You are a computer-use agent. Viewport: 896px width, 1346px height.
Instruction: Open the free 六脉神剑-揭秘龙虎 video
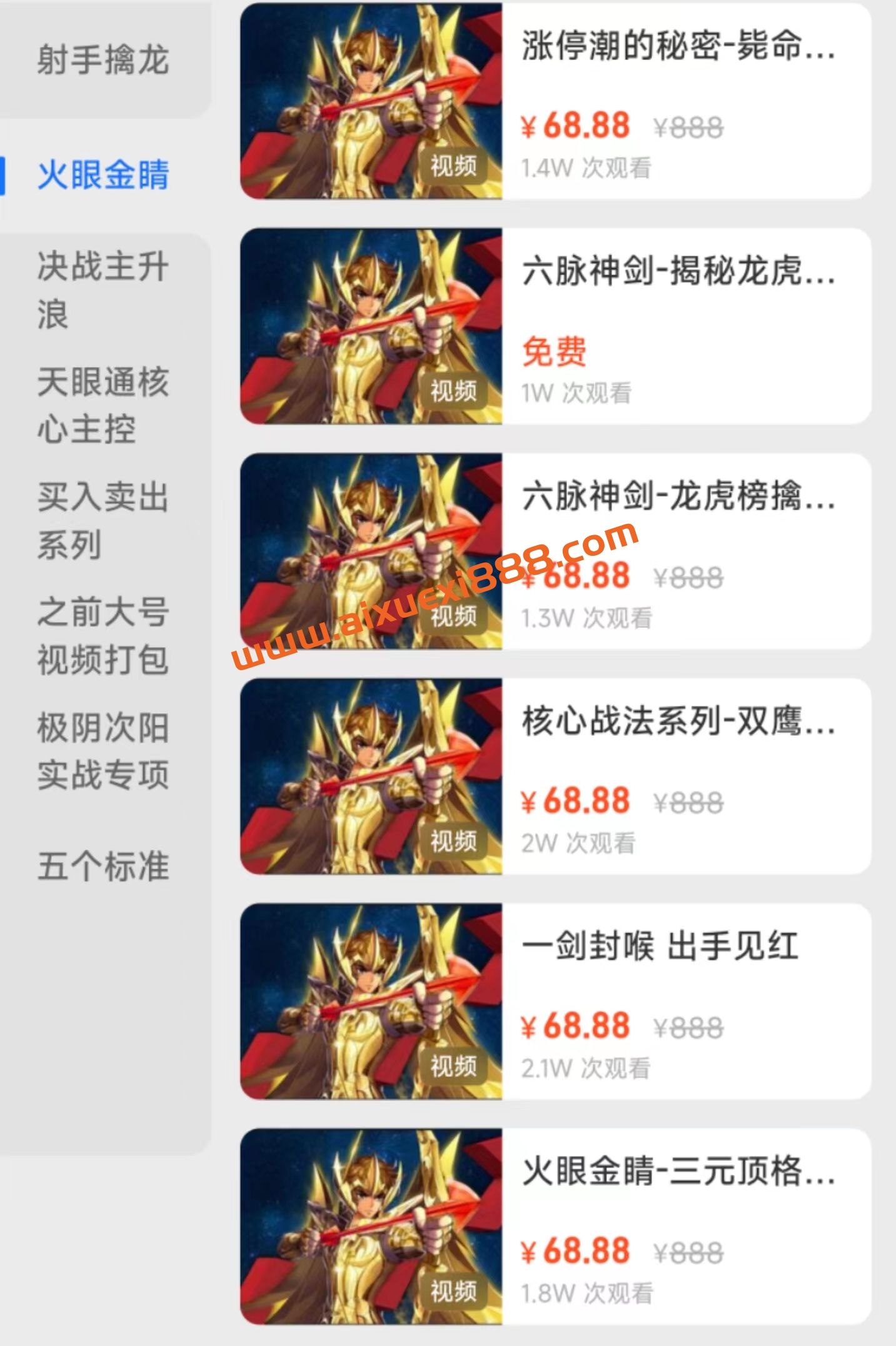point(678,273)
